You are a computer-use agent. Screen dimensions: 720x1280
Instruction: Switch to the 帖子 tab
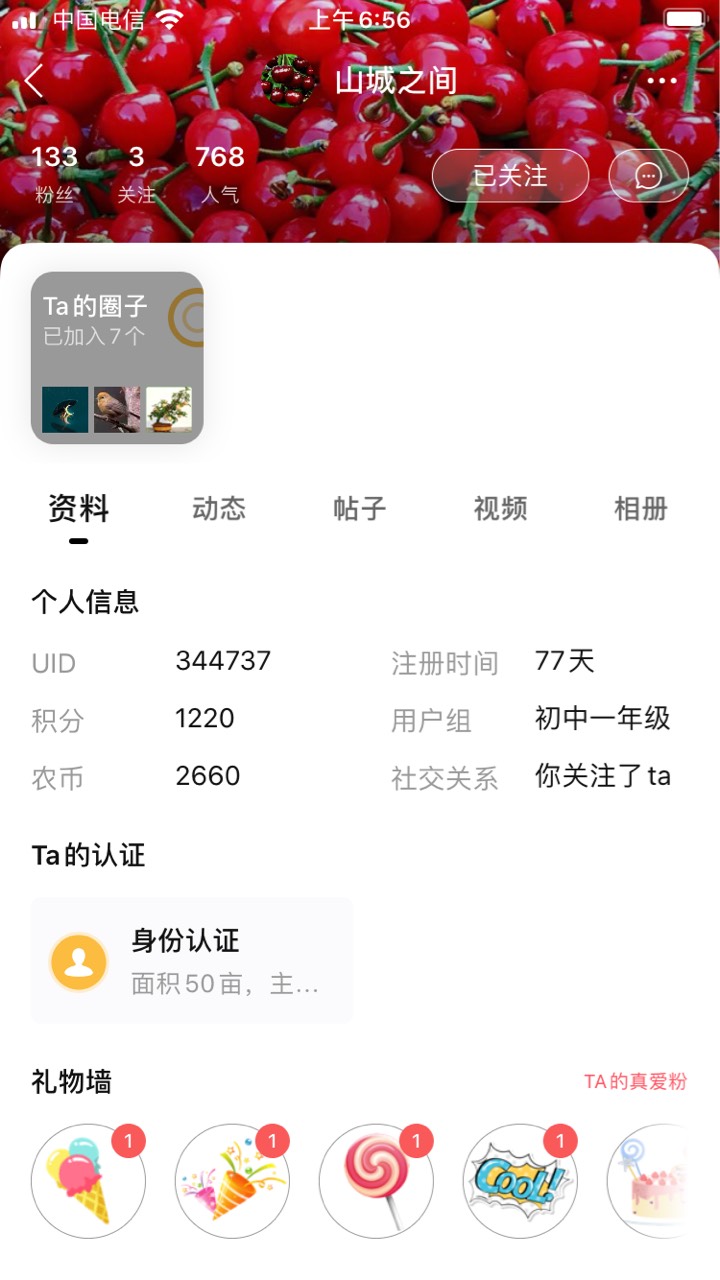coord(360,509)
